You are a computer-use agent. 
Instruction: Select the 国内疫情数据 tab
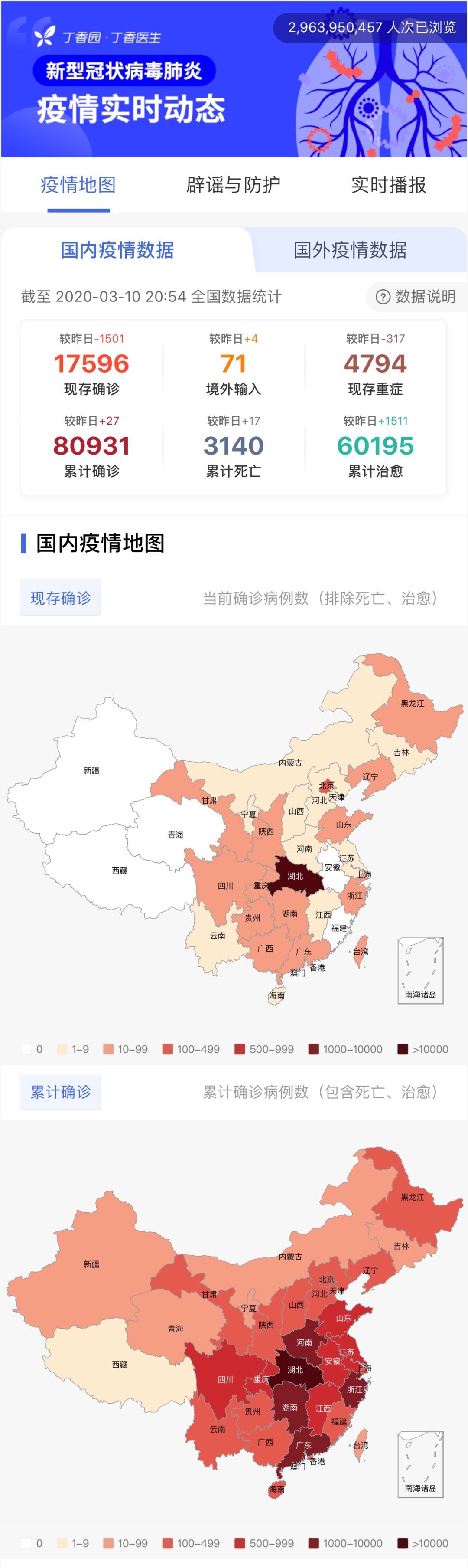point(117,250)
